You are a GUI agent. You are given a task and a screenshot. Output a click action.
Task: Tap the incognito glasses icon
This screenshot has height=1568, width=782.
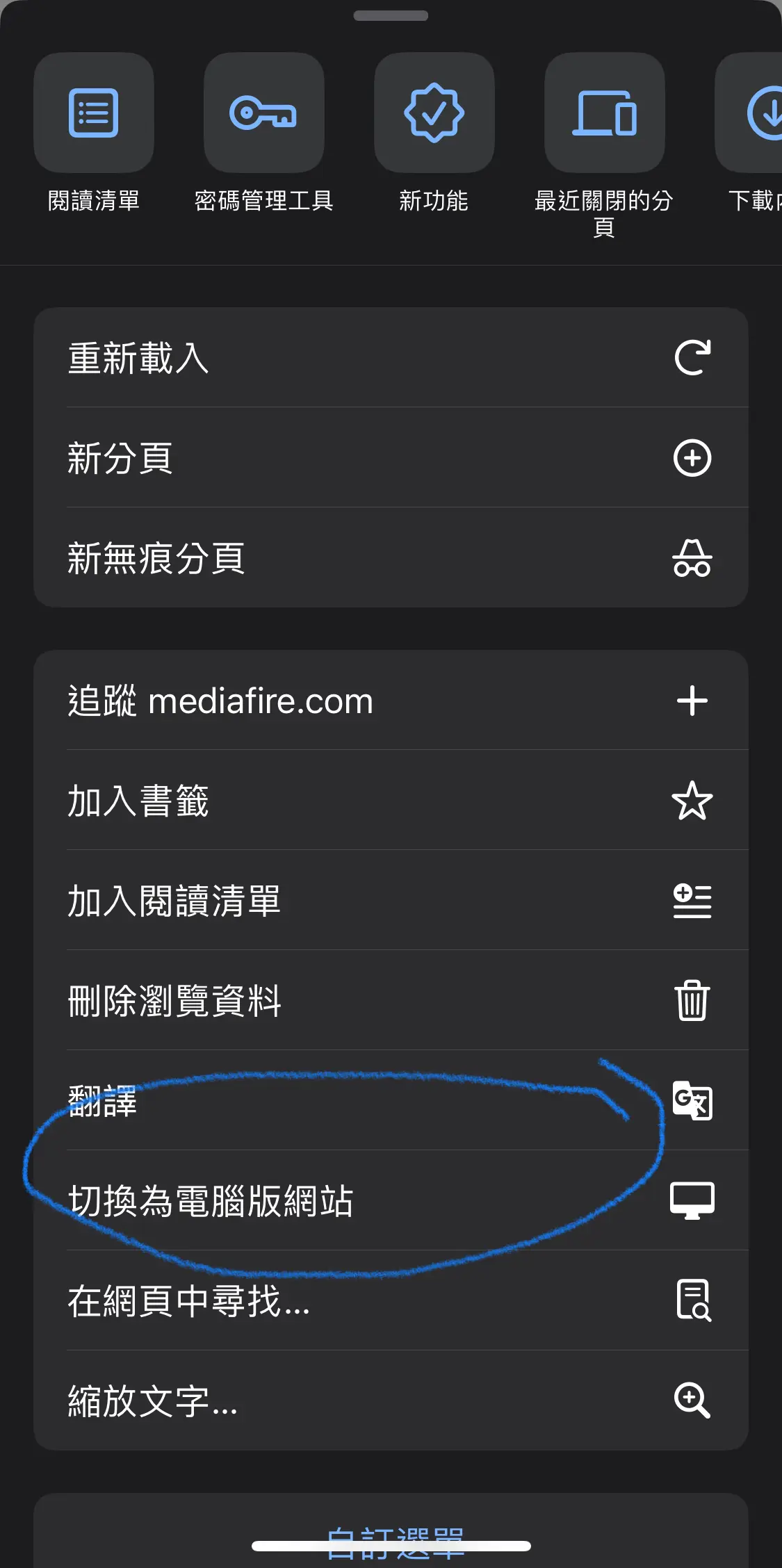693,557
